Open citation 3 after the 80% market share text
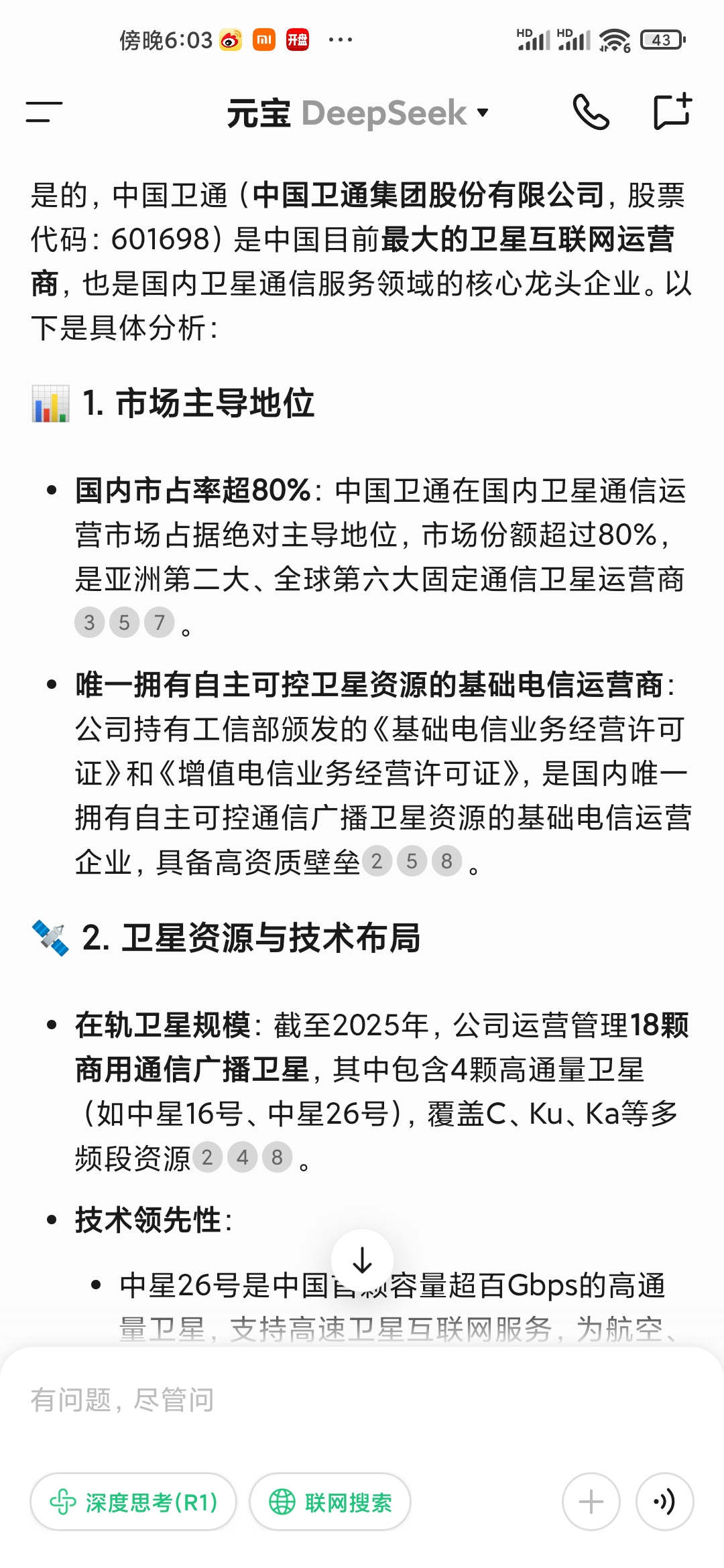This screenshot has height=1568, width=724. pyautogui.click(x=89, y=623)
